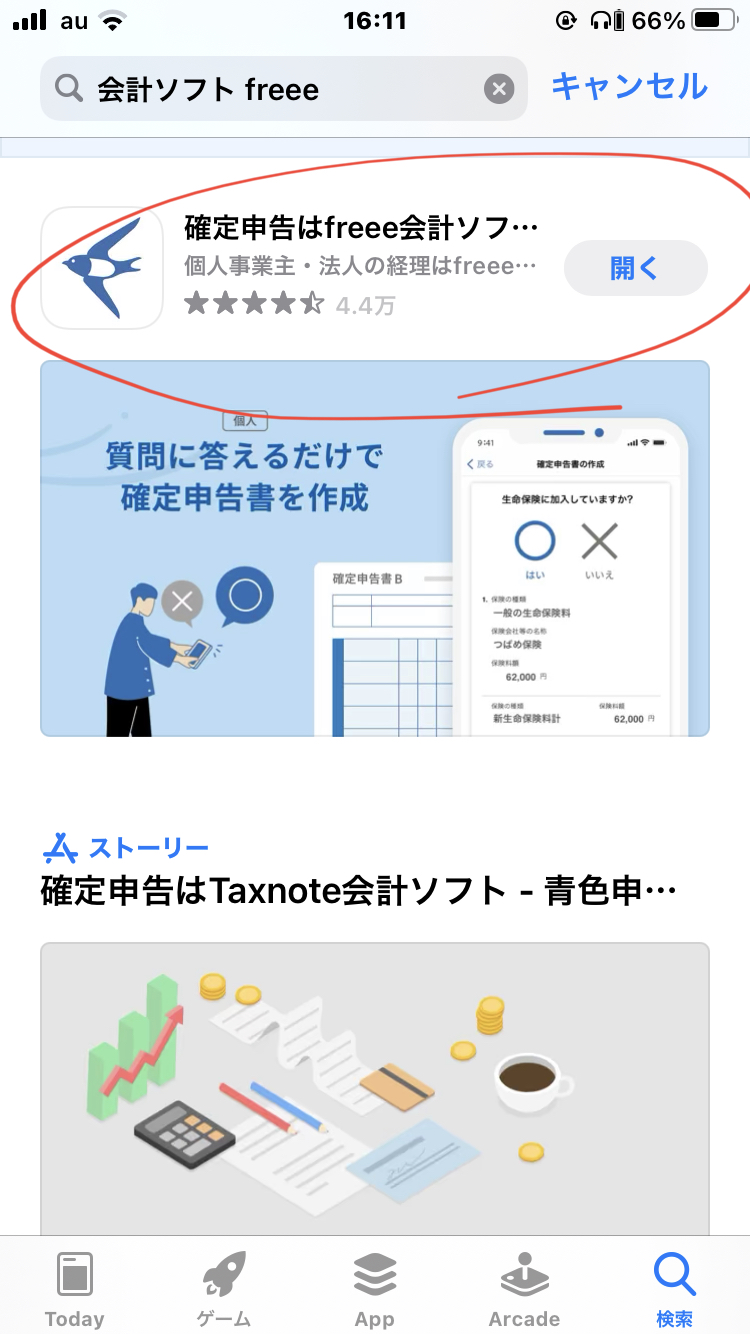Open the freee app with the 開く button
750x1334 pixels.
pyautogui.click(x=636, y=268)
